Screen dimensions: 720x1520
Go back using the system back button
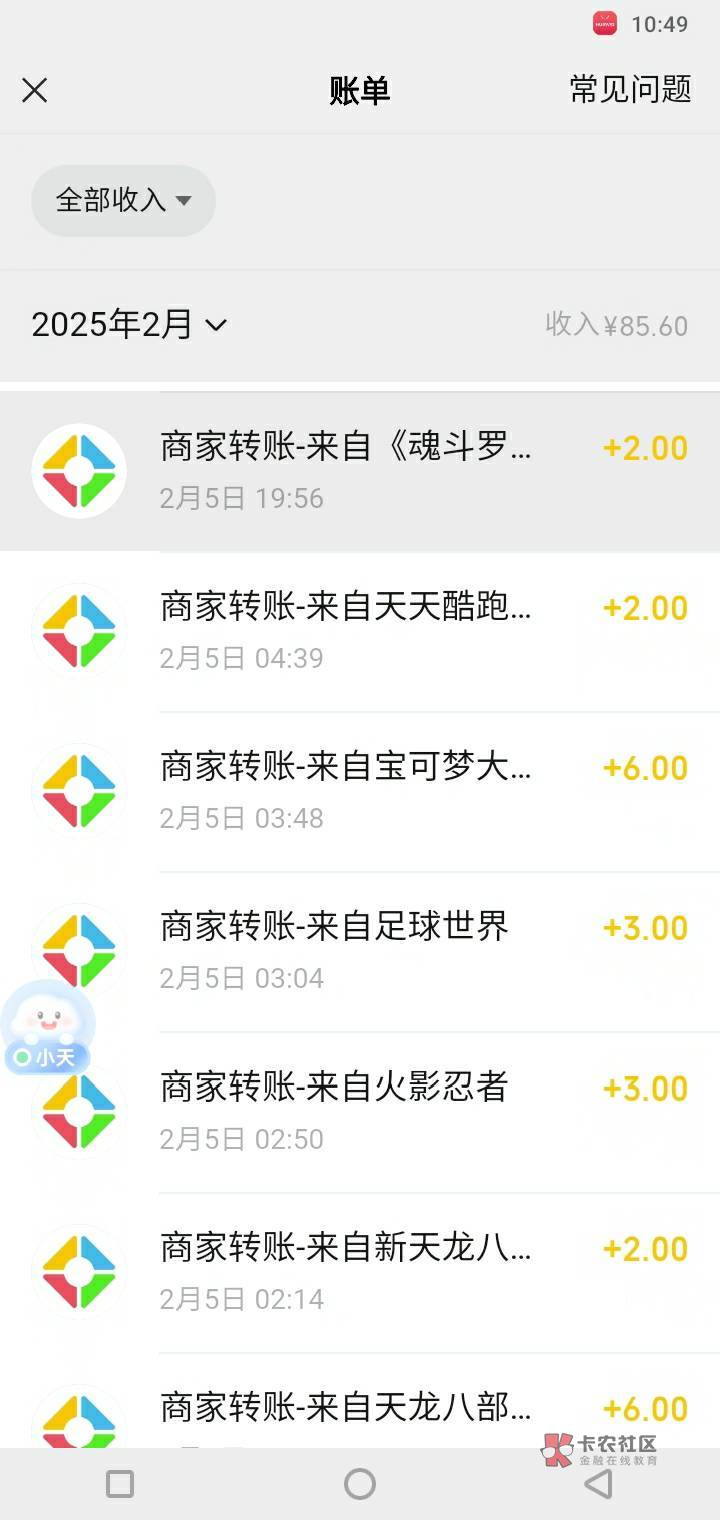[598, 1484]
